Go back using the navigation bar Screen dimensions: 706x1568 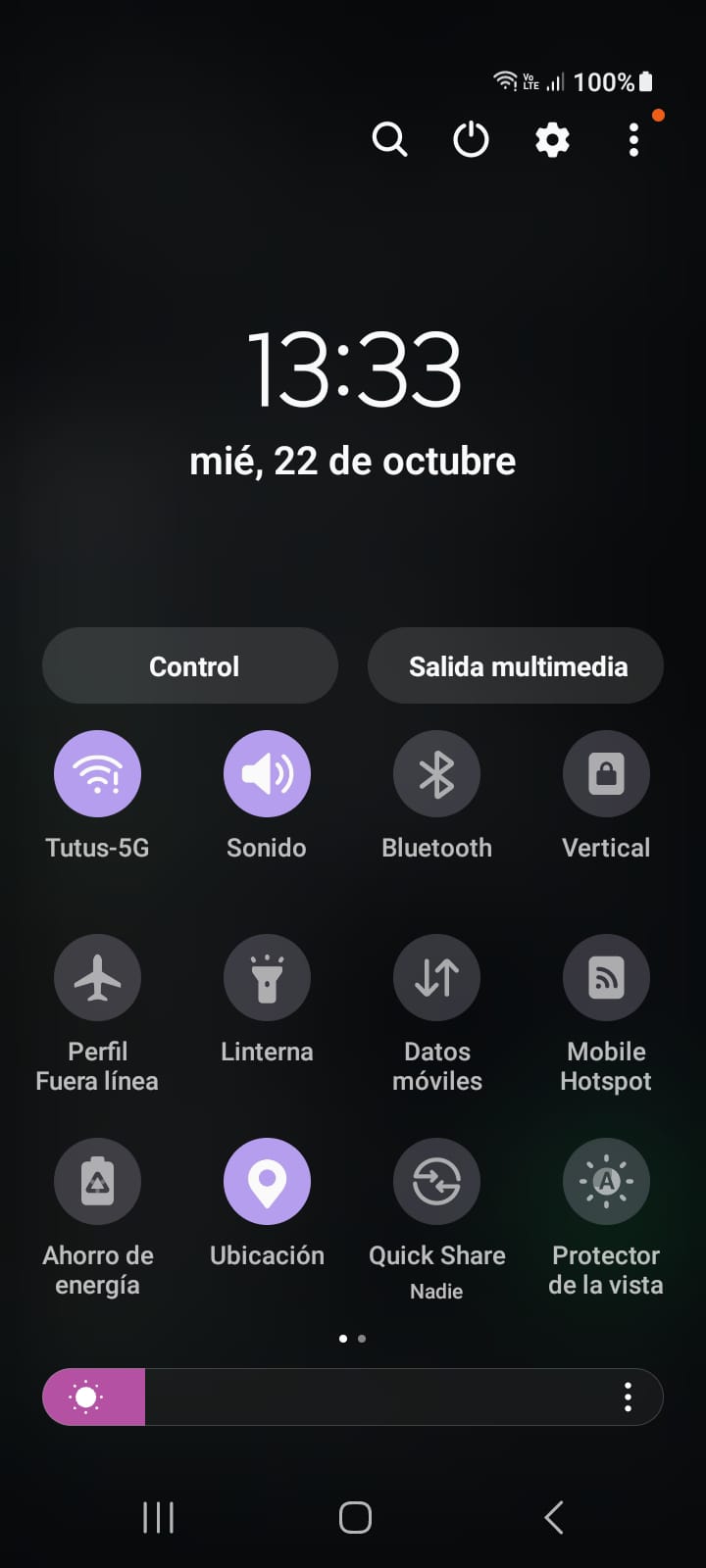(x=554, y=1517)
